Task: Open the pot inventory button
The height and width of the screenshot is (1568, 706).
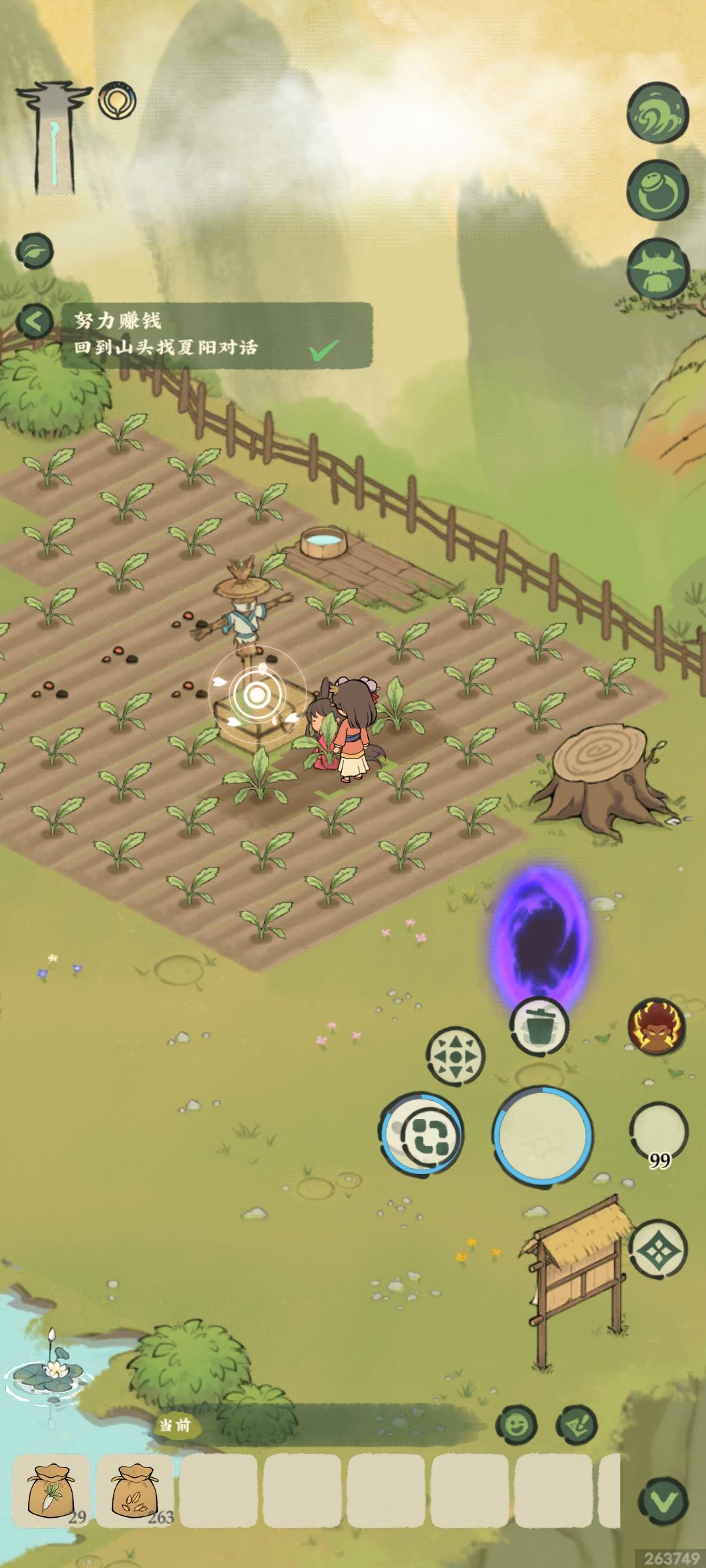Action: tap(658, 190)
